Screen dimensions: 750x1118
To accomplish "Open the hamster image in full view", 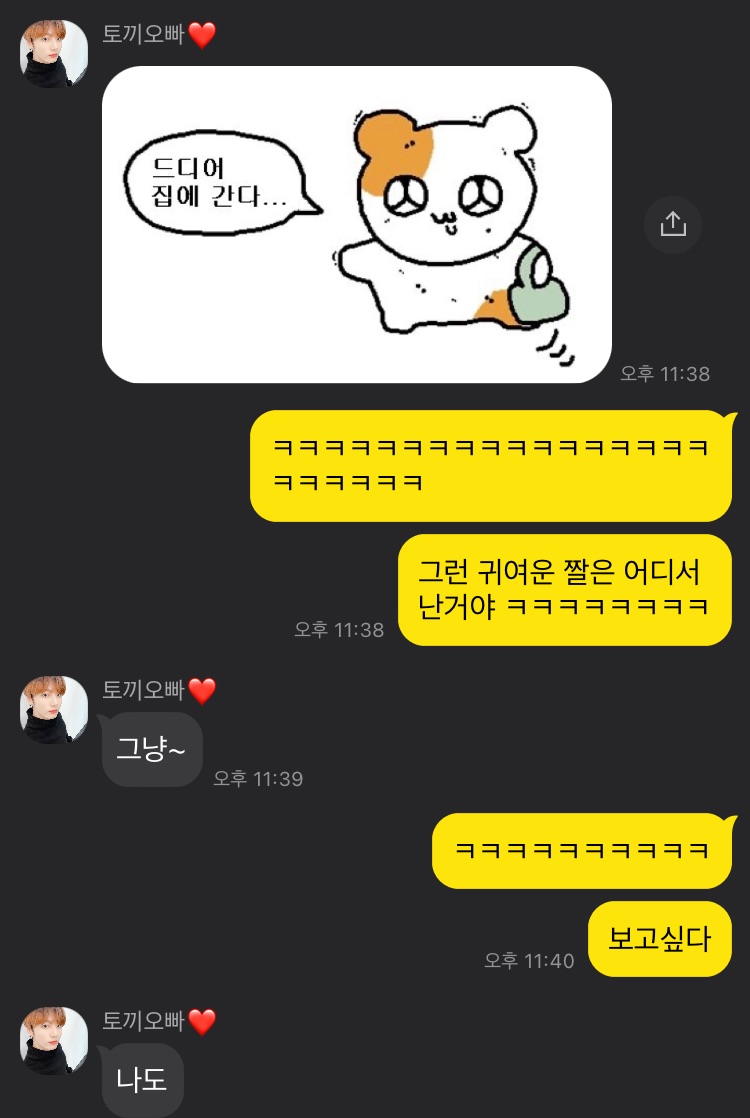I will (x=356, y=225).
